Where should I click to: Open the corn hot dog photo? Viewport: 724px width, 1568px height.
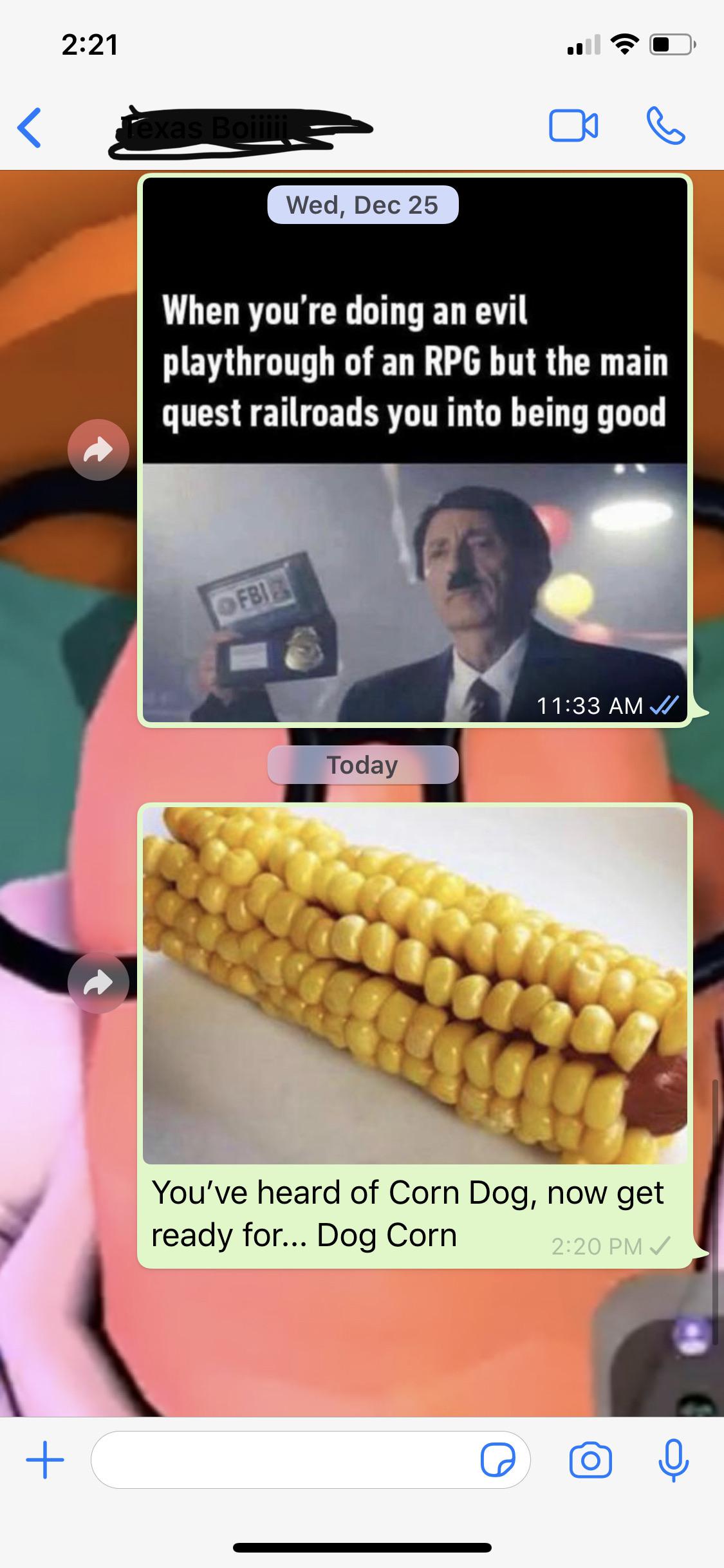coord(414,985)
